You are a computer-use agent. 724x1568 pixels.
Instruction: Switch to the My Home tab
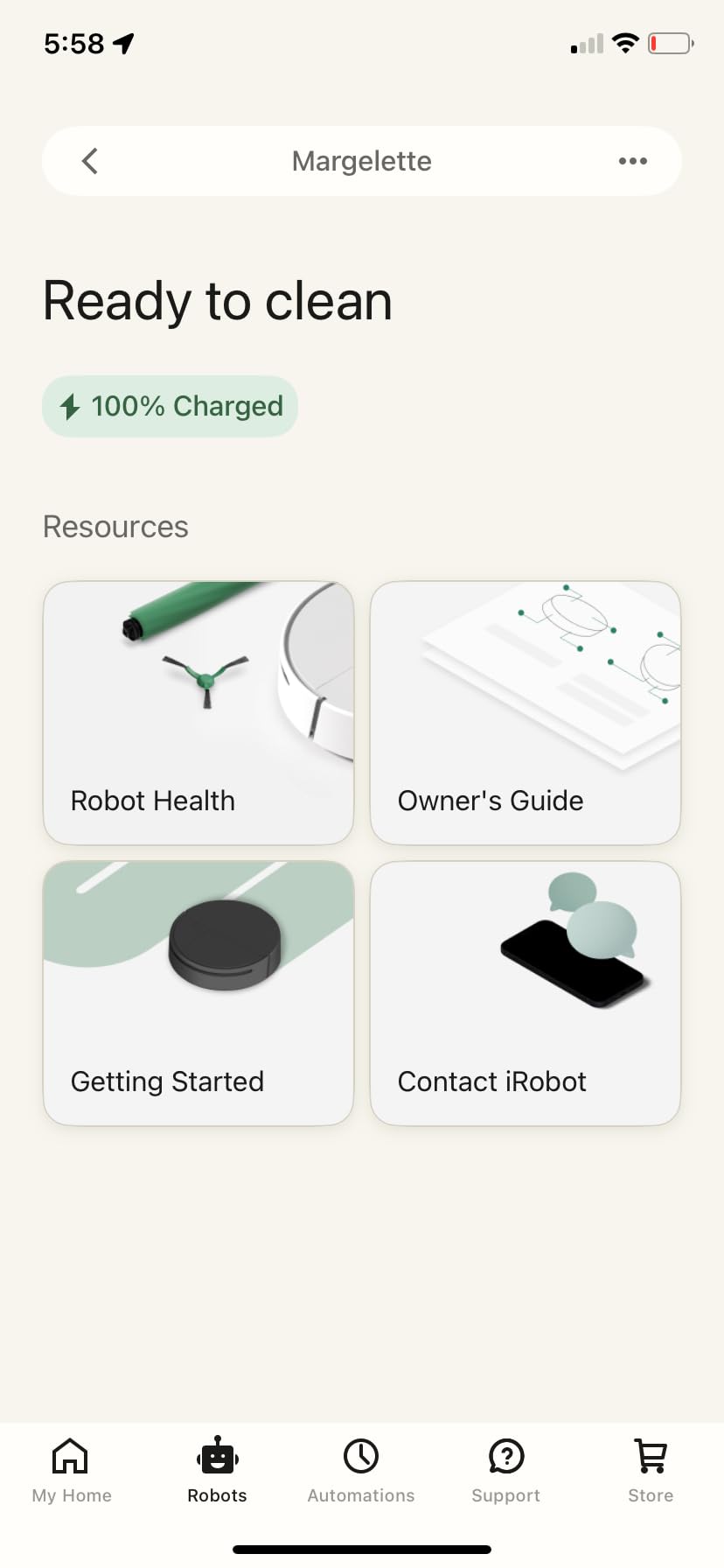(71, 1471)
